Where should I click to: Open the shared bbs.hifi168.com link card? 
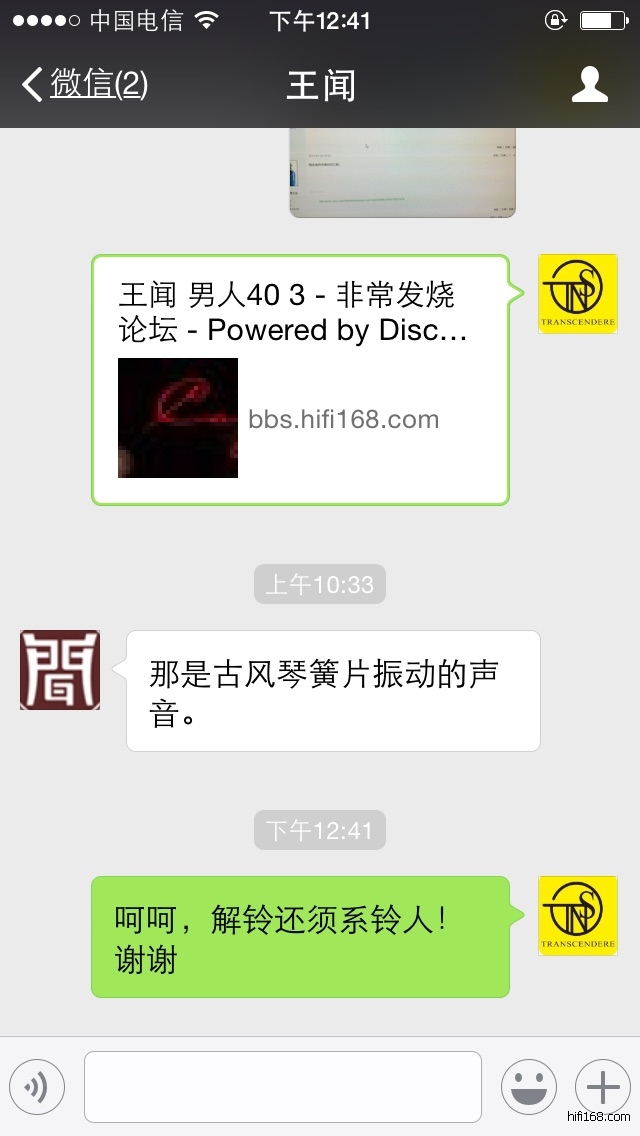click(x=300, y=380)
